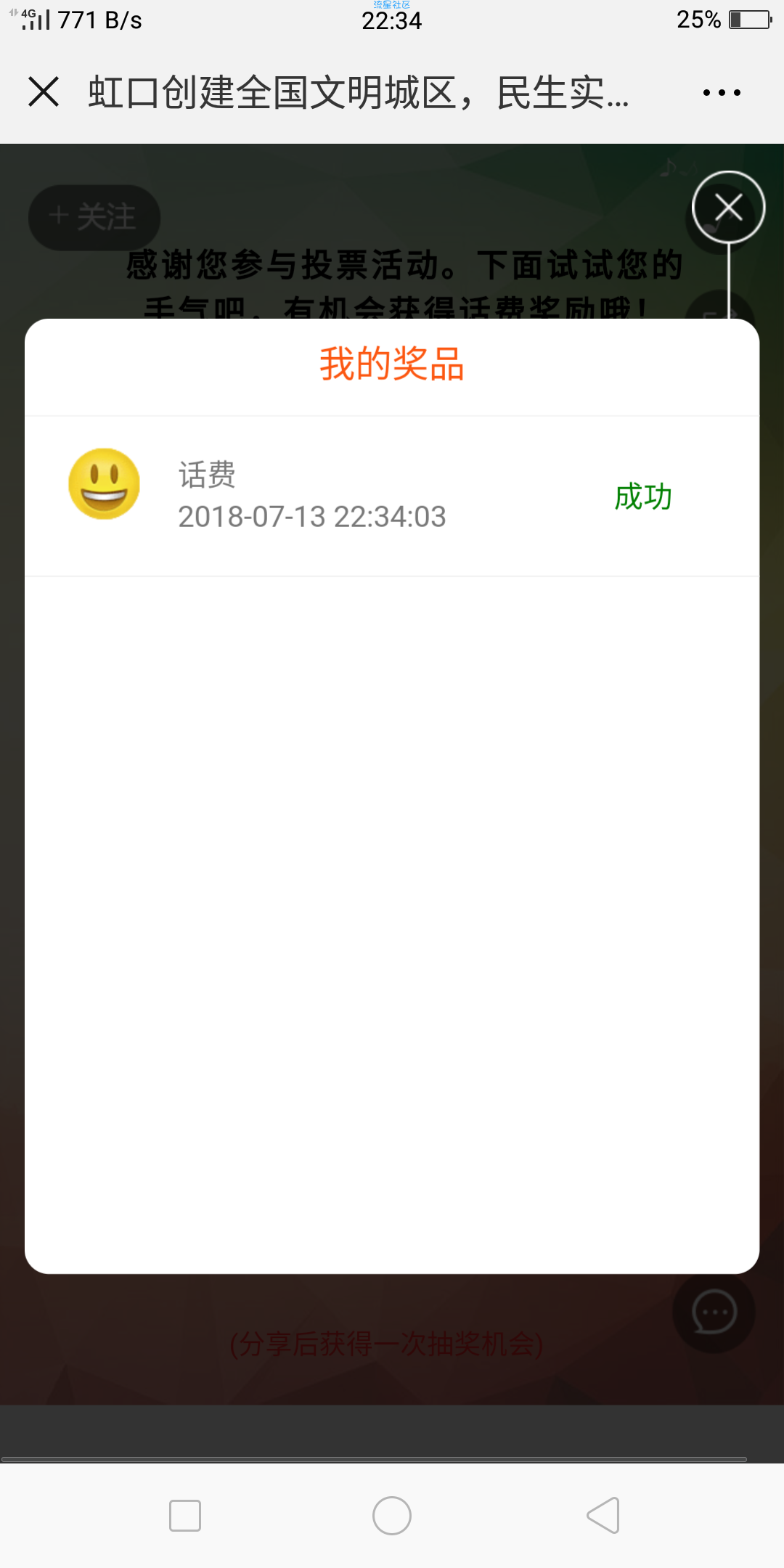Open the 话费 prize record row
Viewport: 784px width, 1568px height.
(x=392, y=497)
